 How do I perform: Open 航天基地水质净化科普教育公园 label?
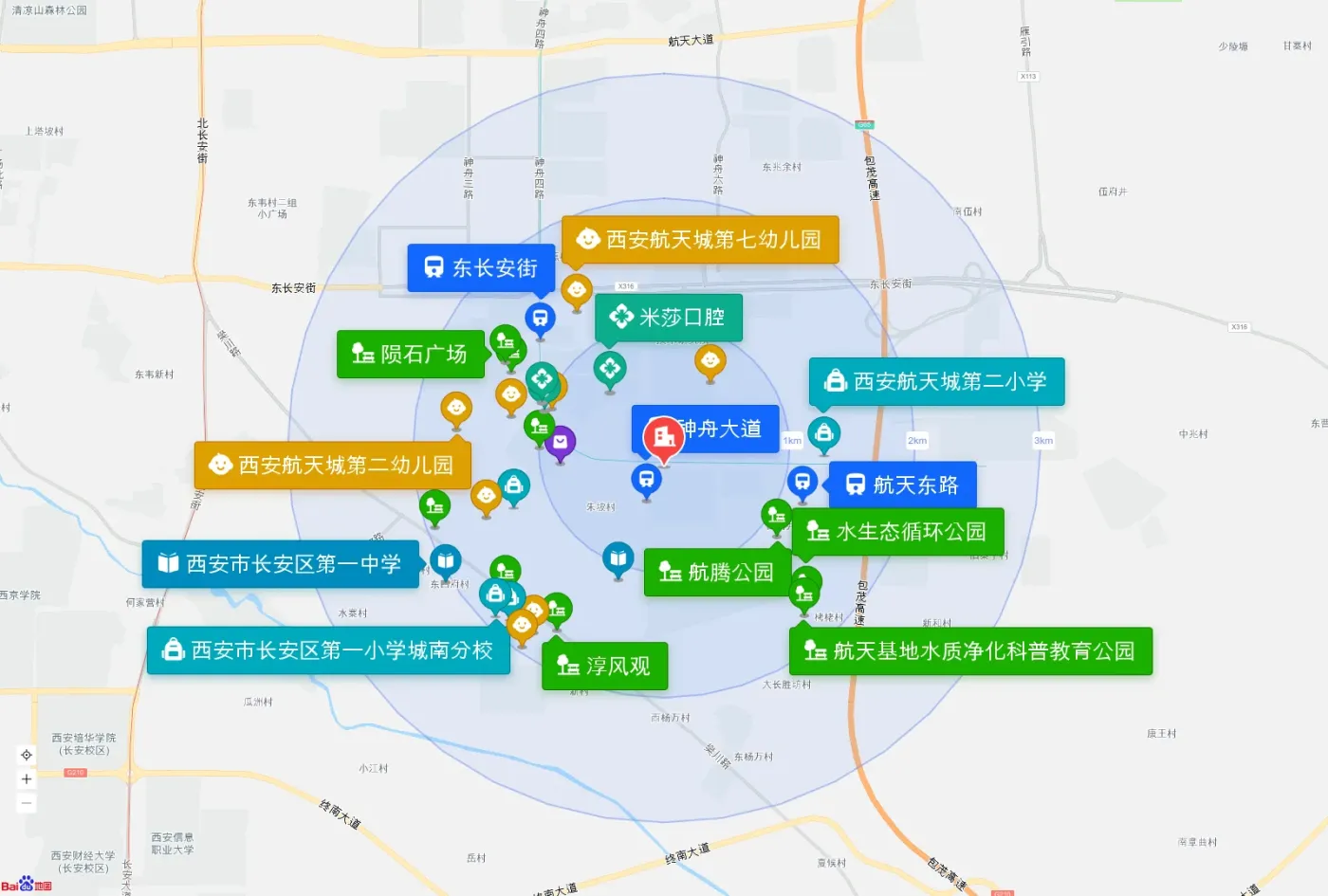970,650
